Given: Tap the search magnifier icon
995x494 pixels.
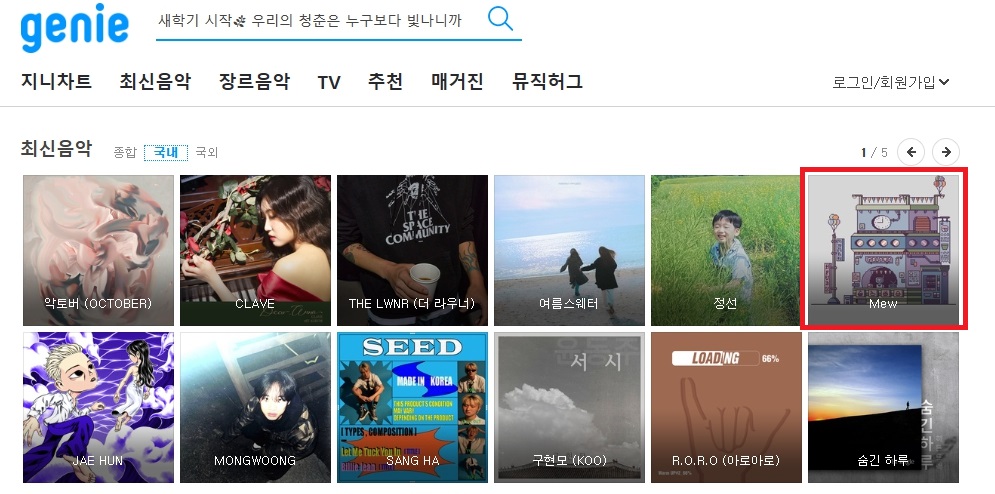Looking at the screenshot, I should pyautogui.click(x=500, y=18).
